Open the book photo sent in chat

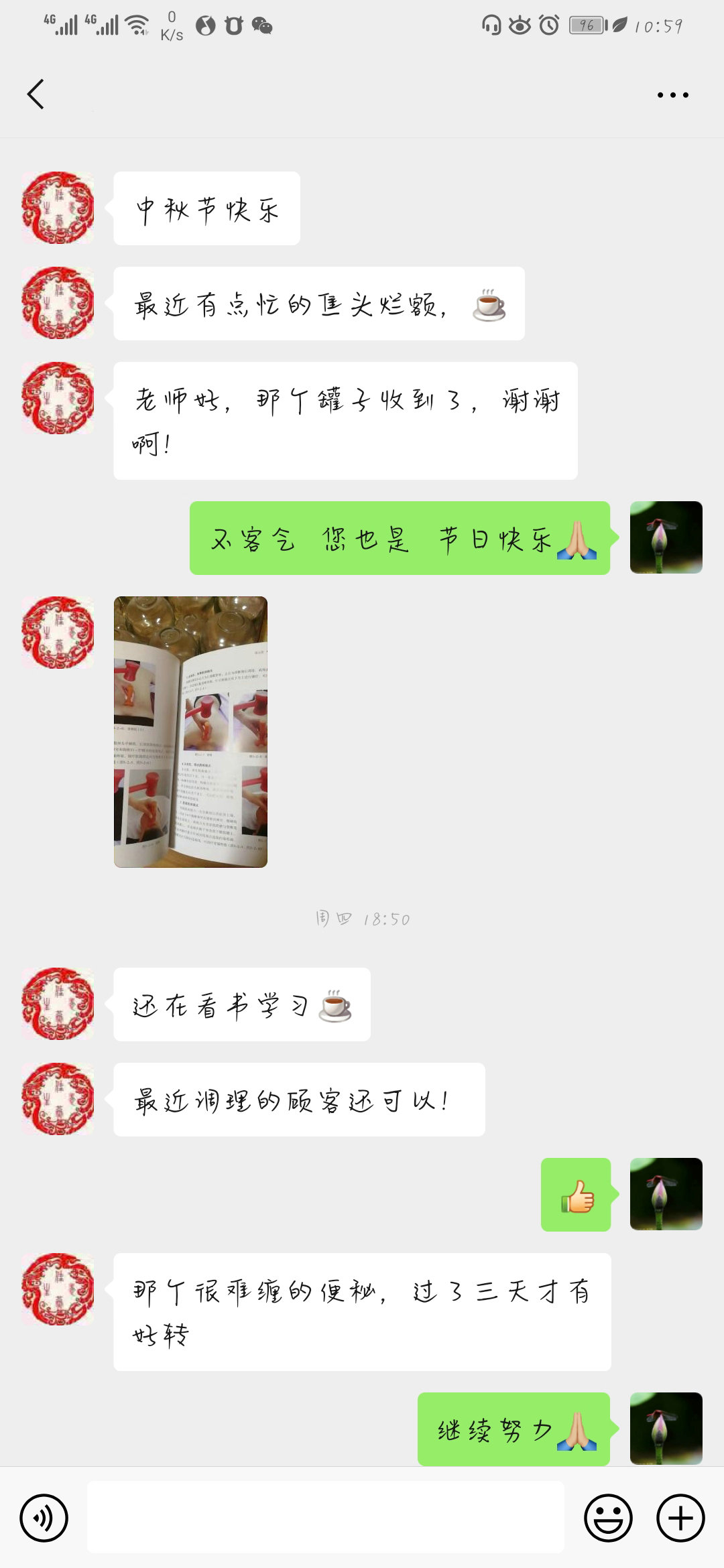point(190,732)
